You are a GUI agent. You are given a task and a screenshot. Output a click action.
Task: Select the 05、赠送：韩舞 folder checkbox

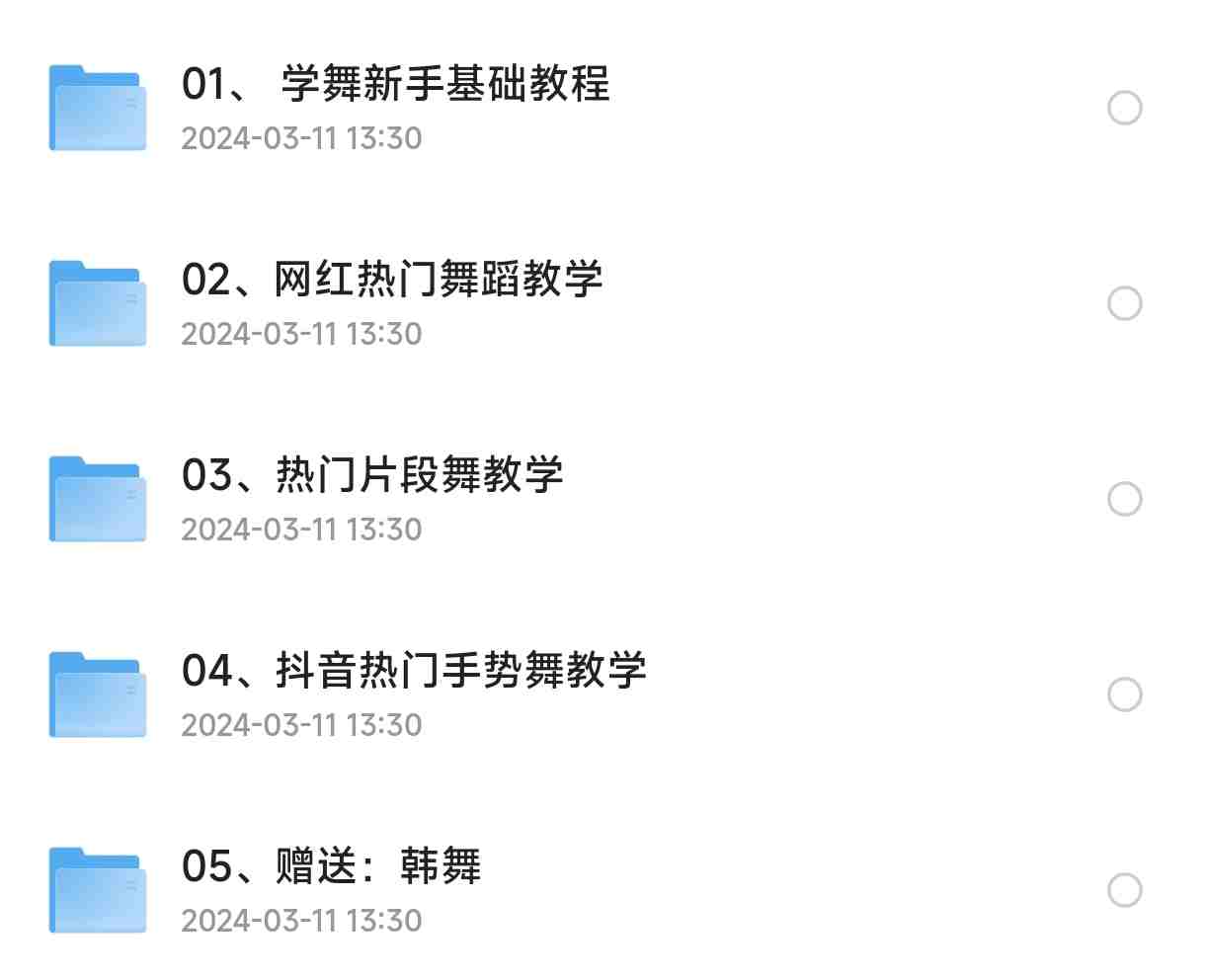coord(1124,890)
